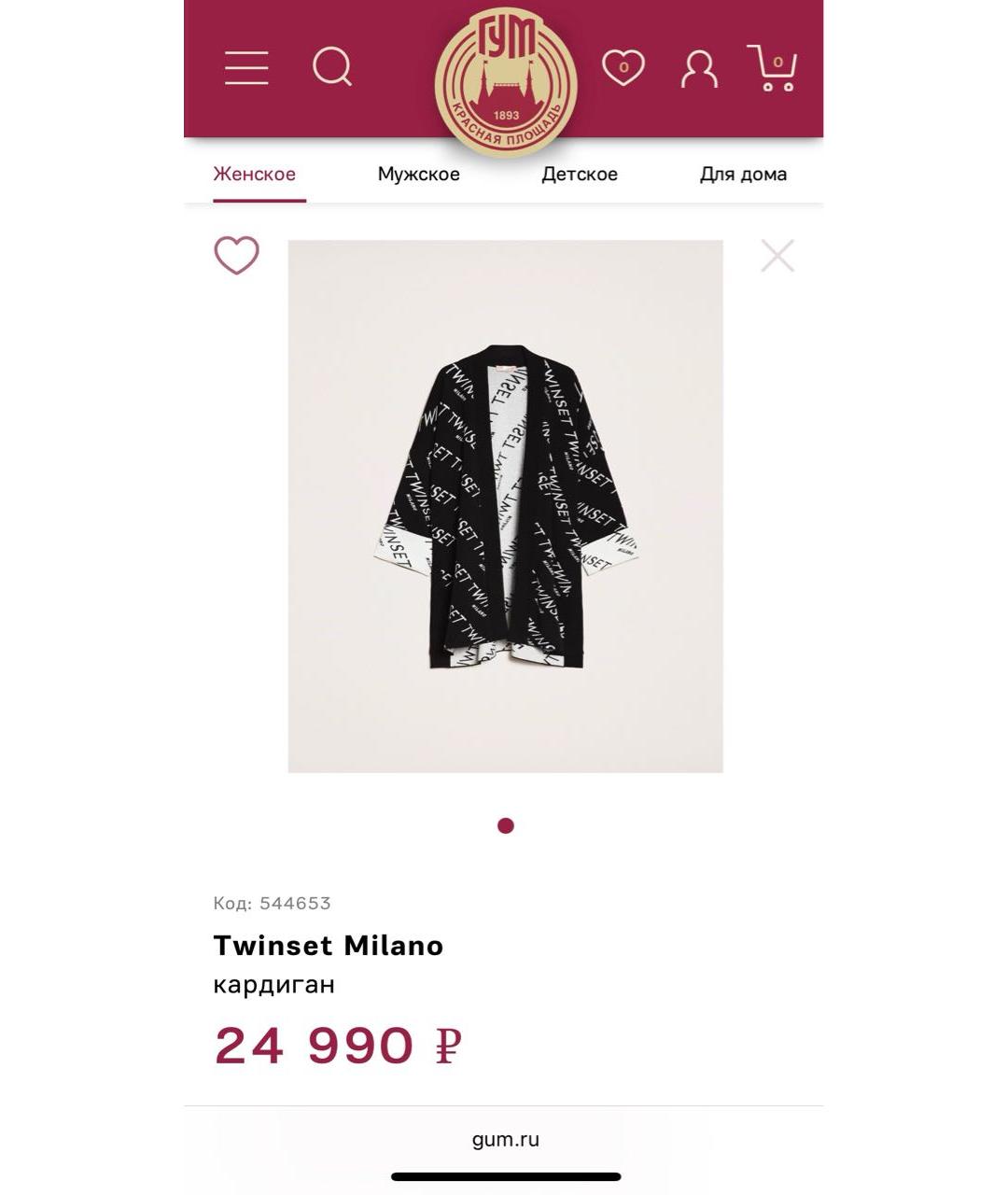Open the Для дома tab

tap(743, 175)
